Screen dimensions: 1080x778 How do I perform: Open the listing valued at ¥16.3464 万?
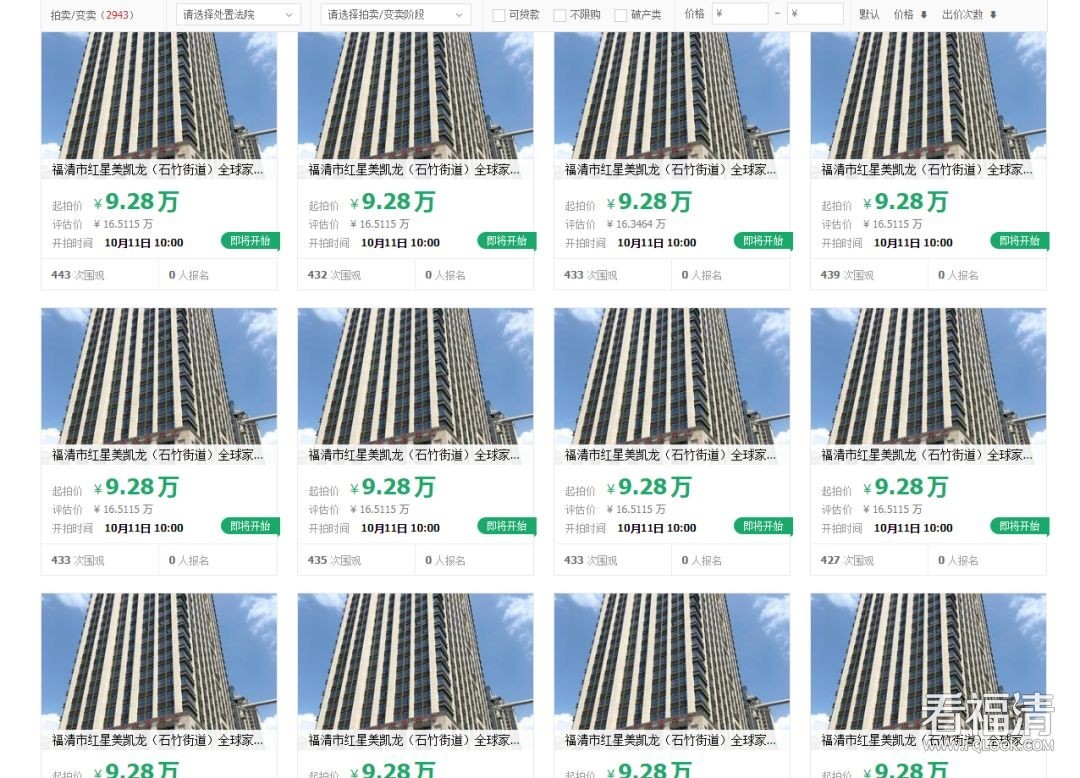[671, 170]
